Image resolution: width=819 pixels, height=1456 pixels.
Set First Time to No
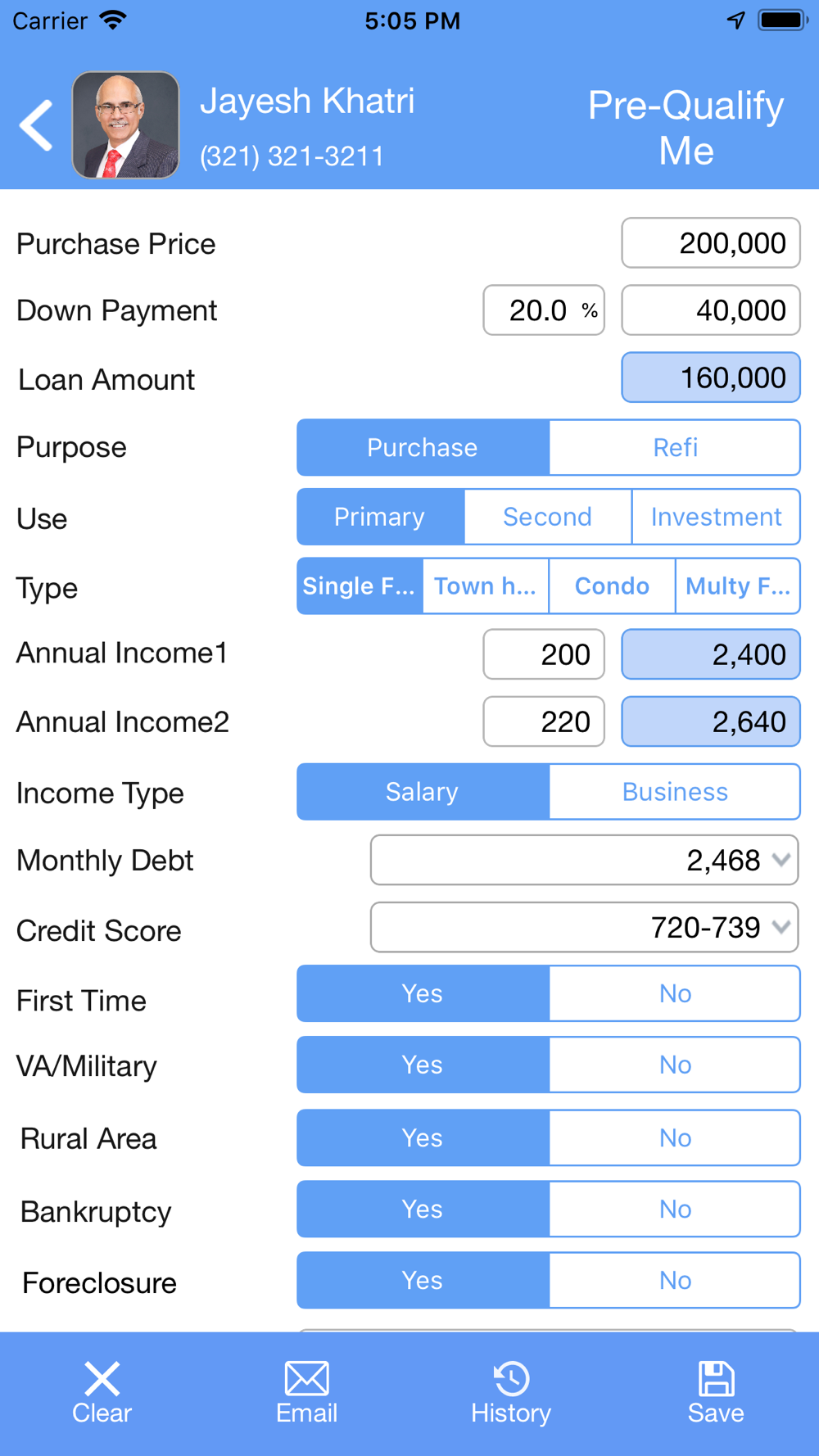pyautogui.click(x=675, y=993)
